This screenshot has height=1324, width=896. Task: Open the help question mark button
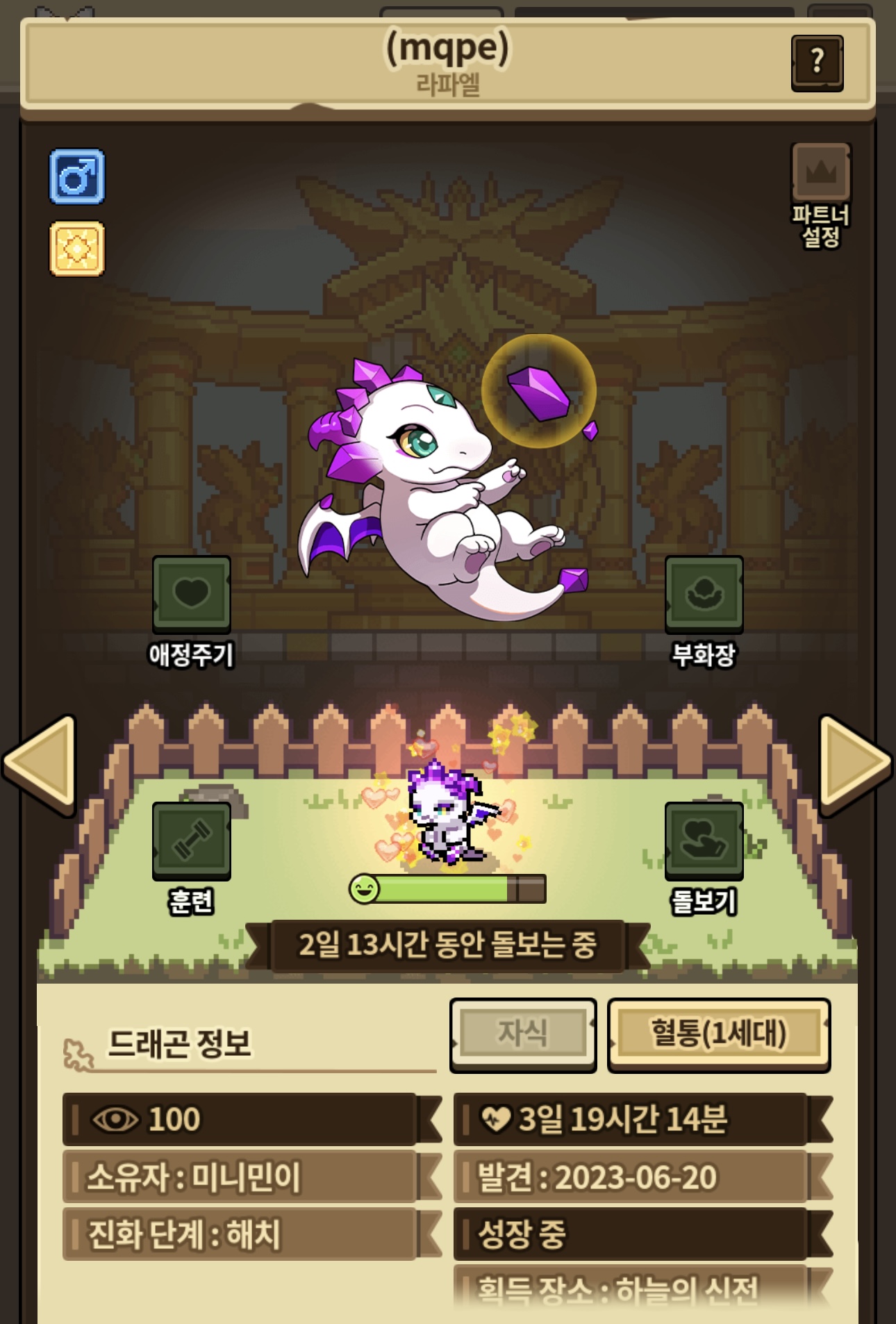pos(818,63)
